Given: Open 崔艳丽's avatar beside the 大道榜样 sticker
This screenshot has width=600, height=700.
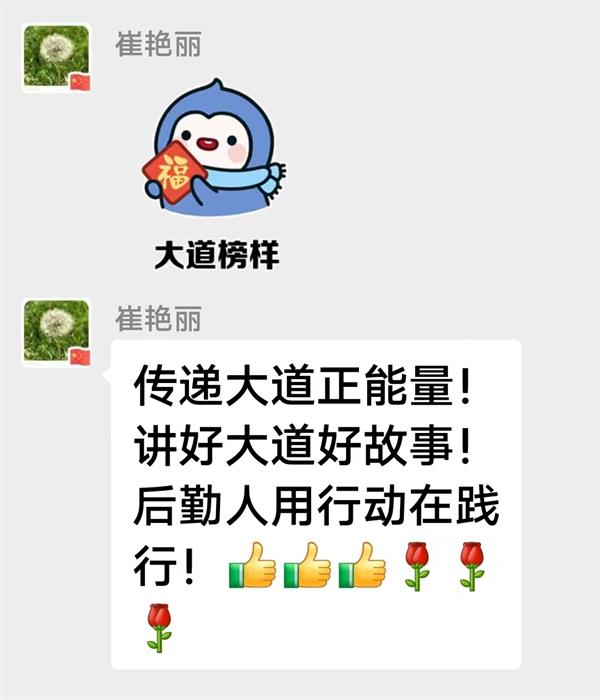Looking at the screenshot, I should click(56, 58).
